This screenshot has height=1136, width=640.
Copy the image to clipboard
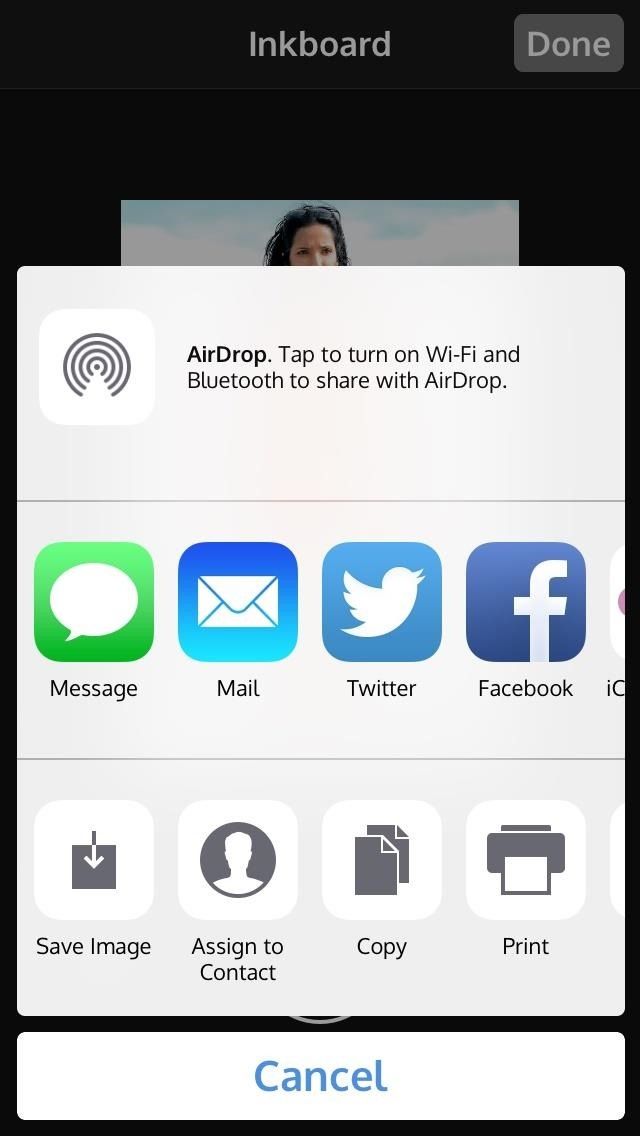pyautogui.click(x=382, y=860)
